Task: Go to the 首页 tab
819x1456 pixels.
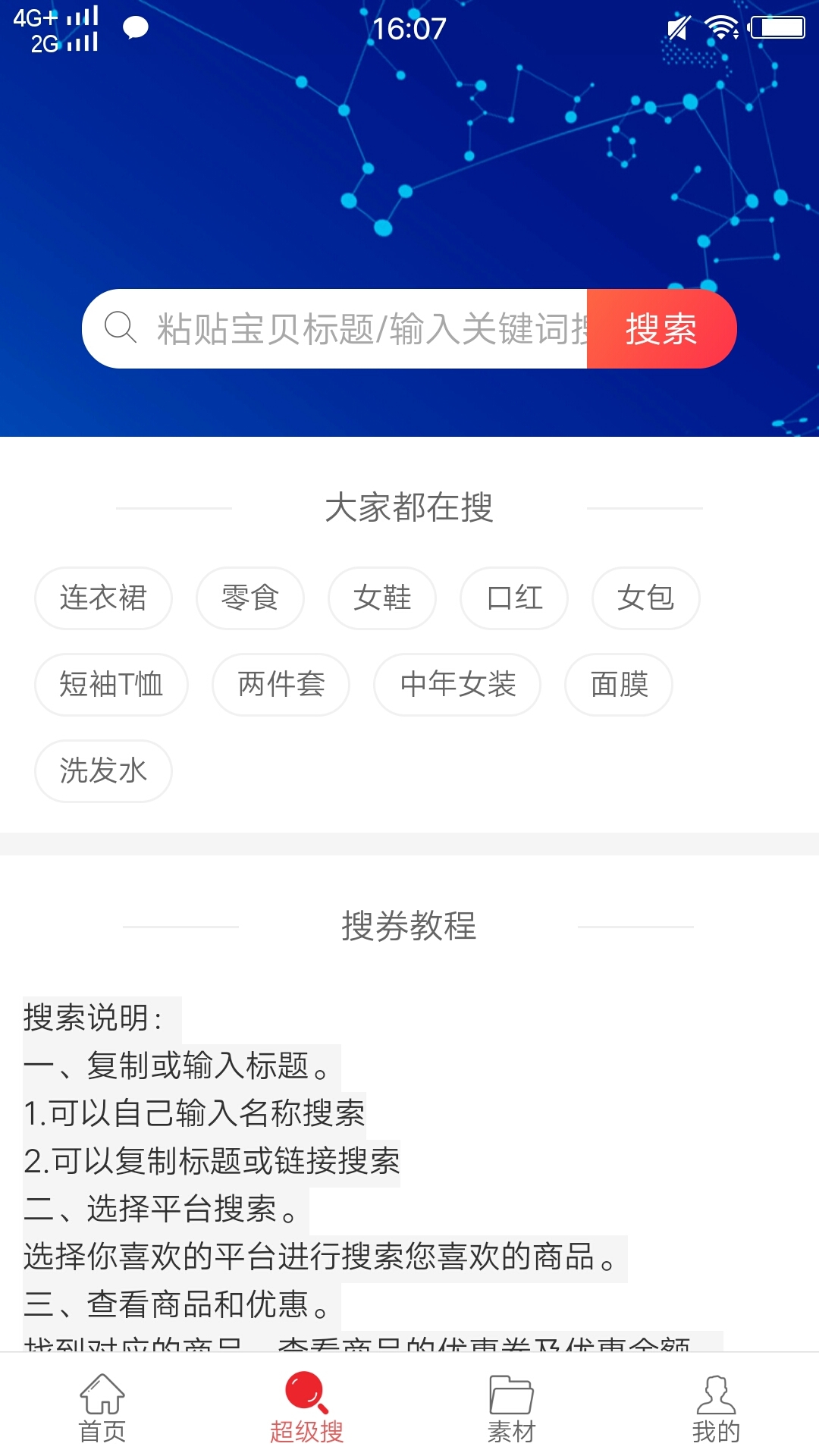Action: click(x=102, y=1407)
